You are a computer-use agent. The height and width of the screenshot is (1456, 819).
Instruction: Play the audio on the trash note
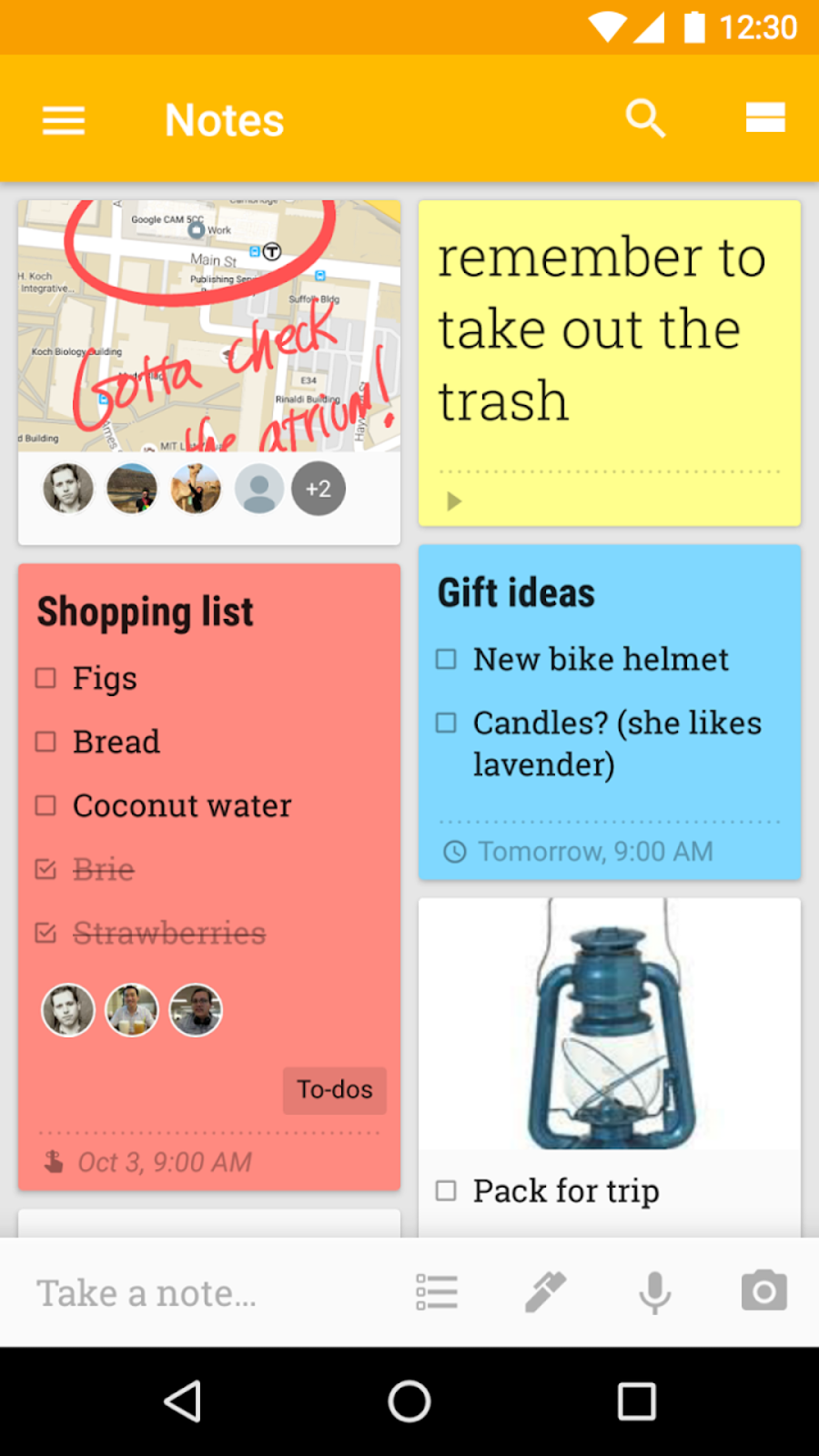454,501
